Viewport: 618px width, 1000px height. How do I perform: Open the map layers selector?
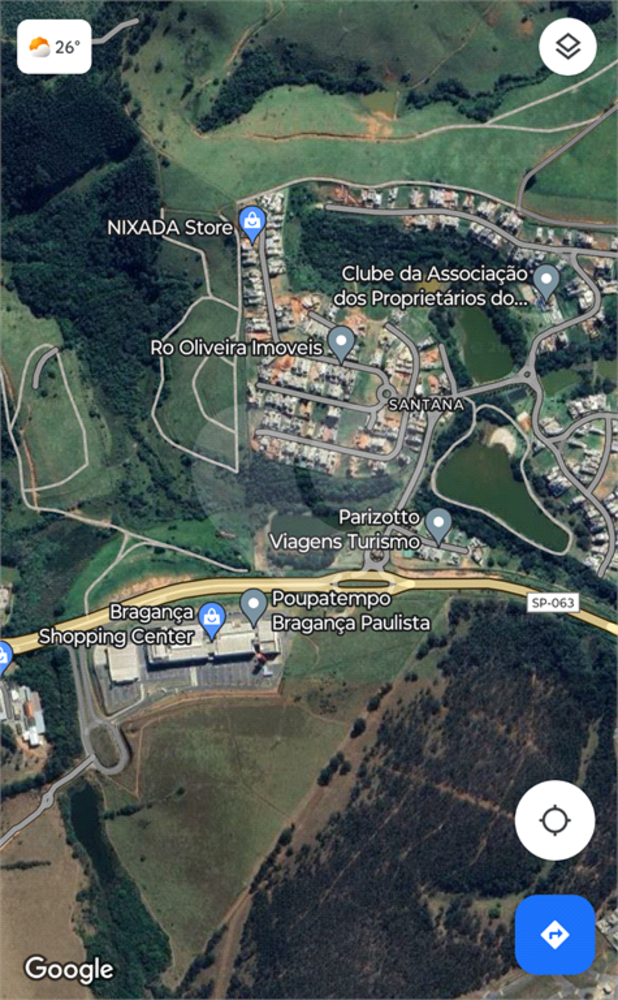567,47
